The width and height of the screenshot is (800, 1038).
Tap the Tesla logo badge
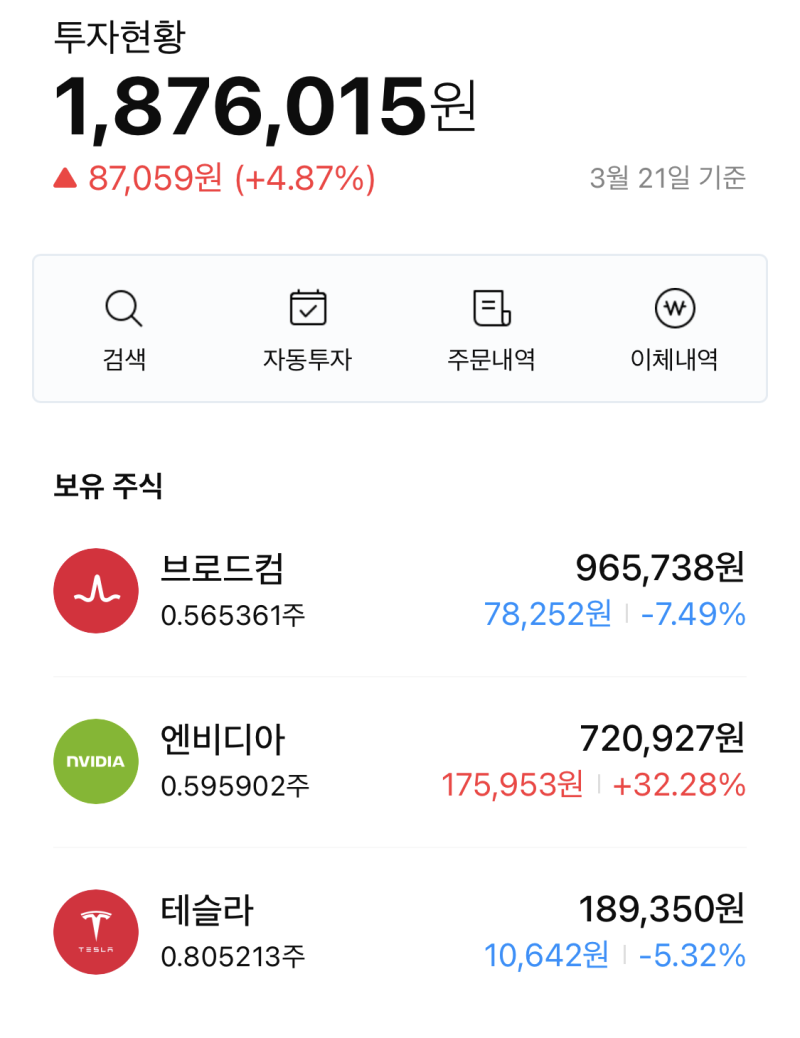[x=95, y=931]
